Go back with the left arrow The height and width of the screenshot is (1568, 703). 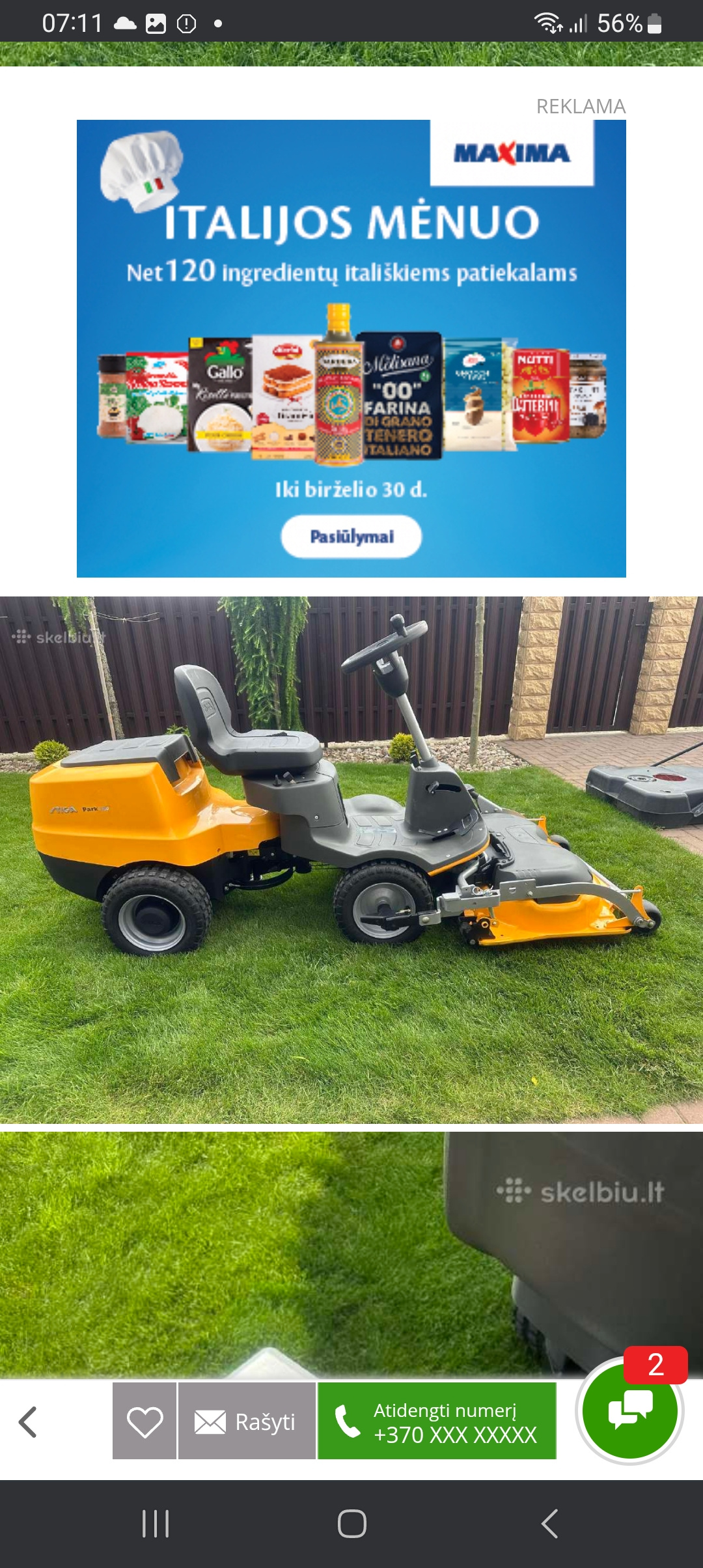(28, 1421)
